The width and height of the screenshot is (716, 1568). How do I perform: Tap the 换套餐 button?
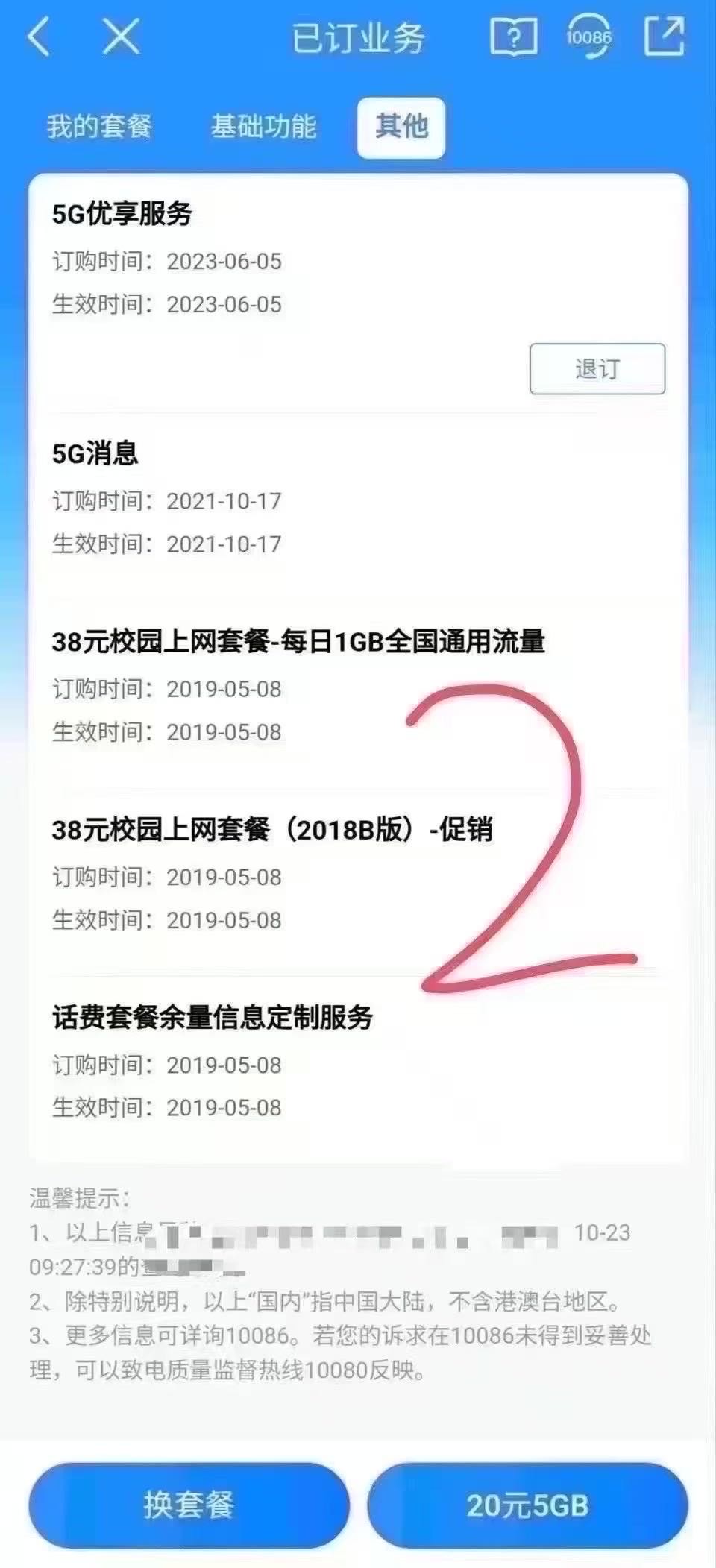[x=189, y=1505]
